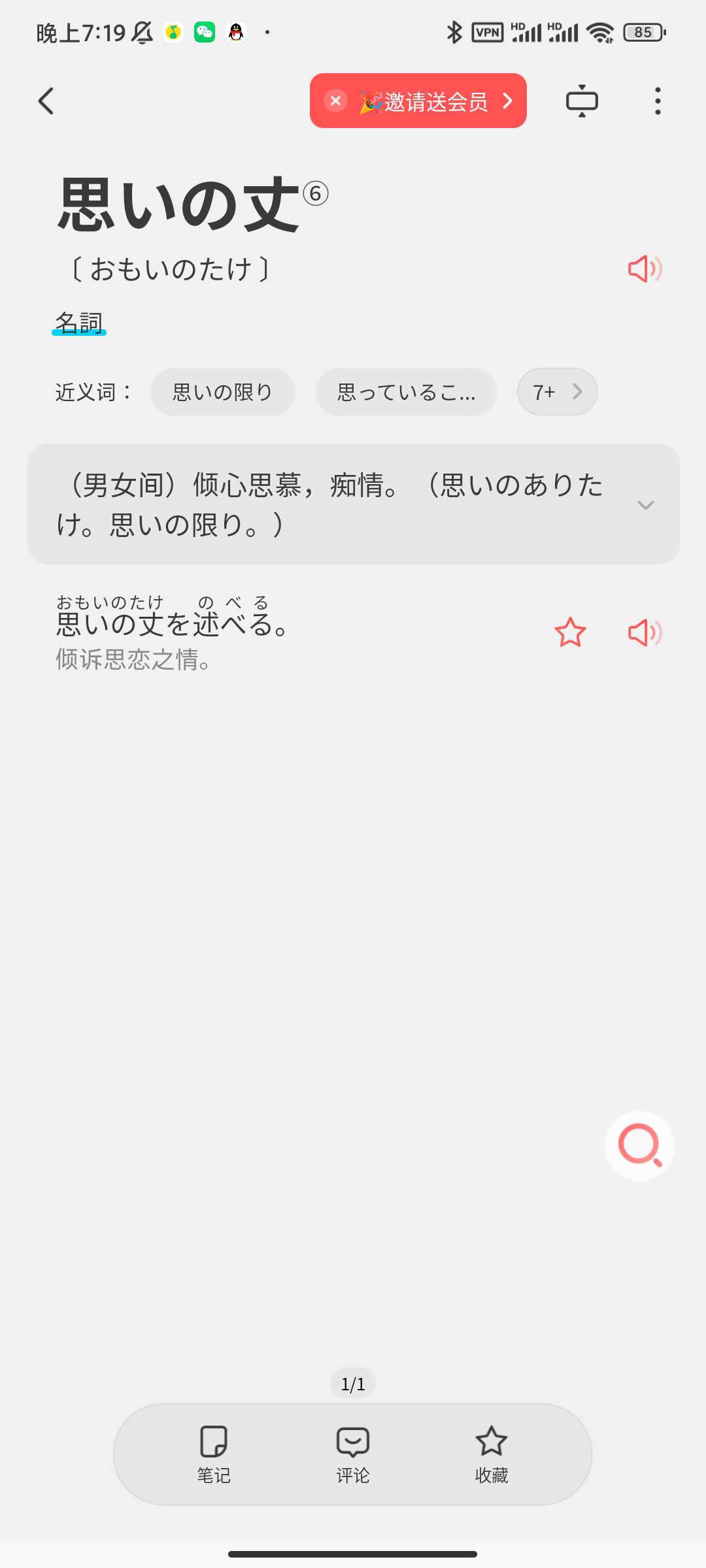This screenshot has height=1568, width=706.
Task: Dismiss the 邀请送会员 banner
Action: (335, 101)
